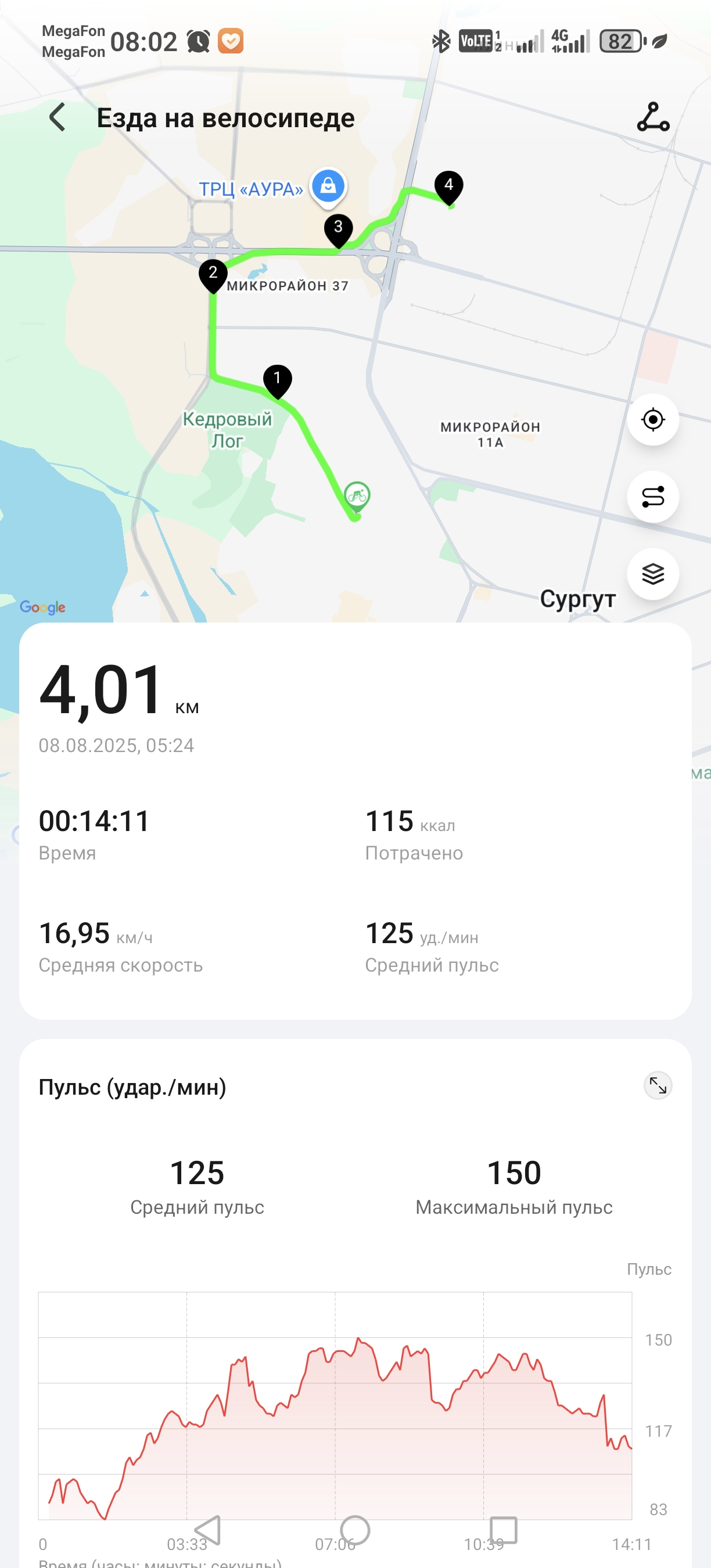Go back from the cycling workout screen

click(x=58, y=117)
